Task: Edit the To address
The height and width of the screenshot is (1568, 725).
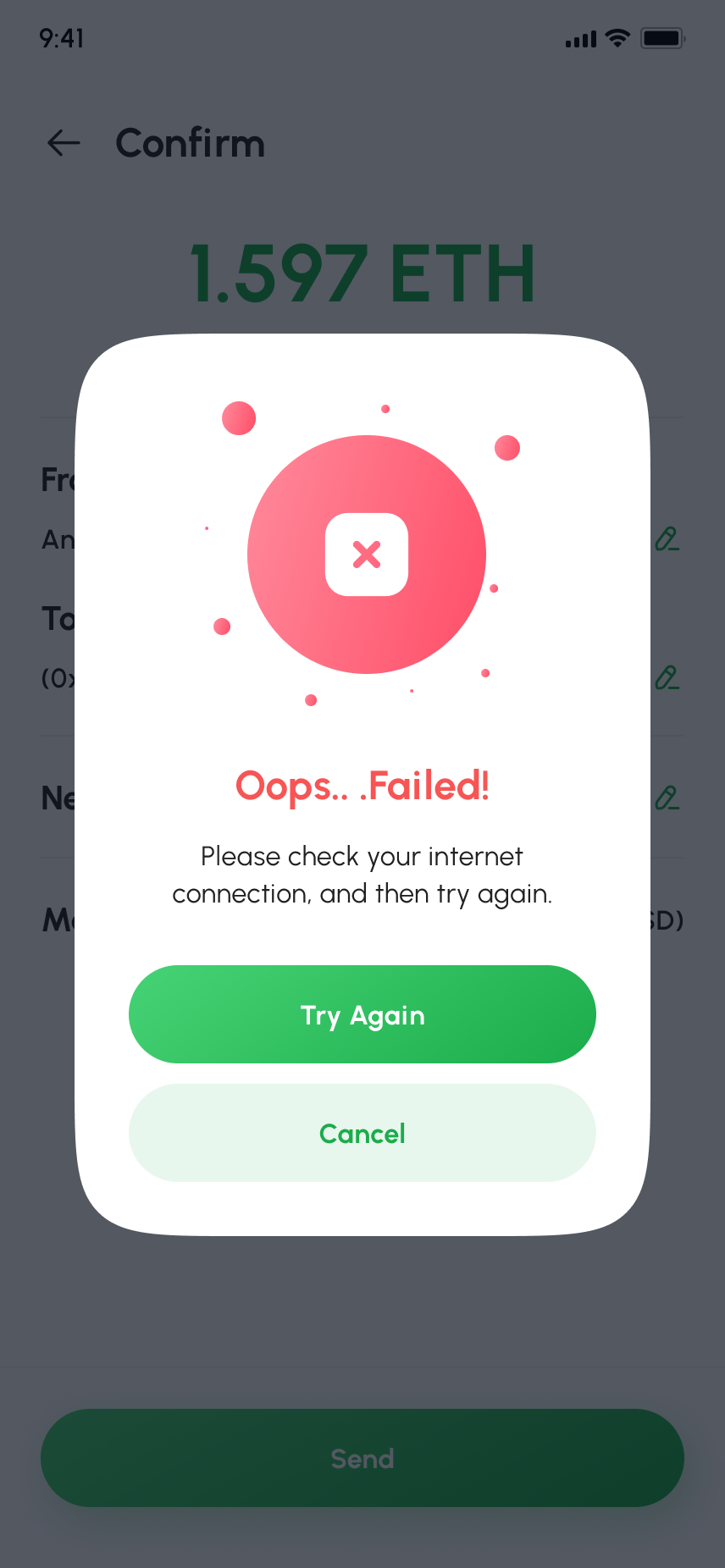Action: [x=667, y=678]
